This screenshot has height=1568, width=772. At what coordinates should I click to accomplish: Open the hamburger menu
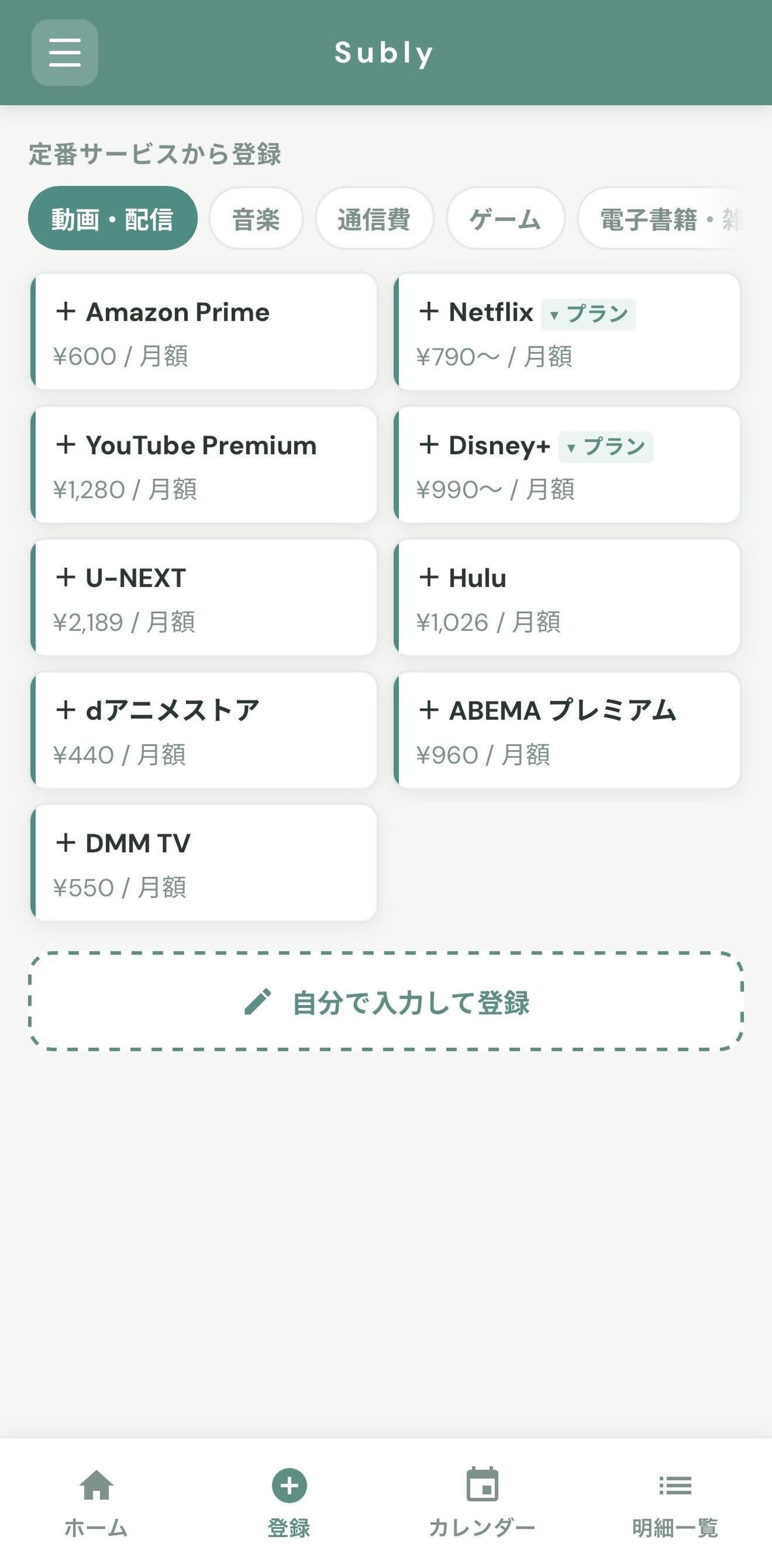coord(65,52)
